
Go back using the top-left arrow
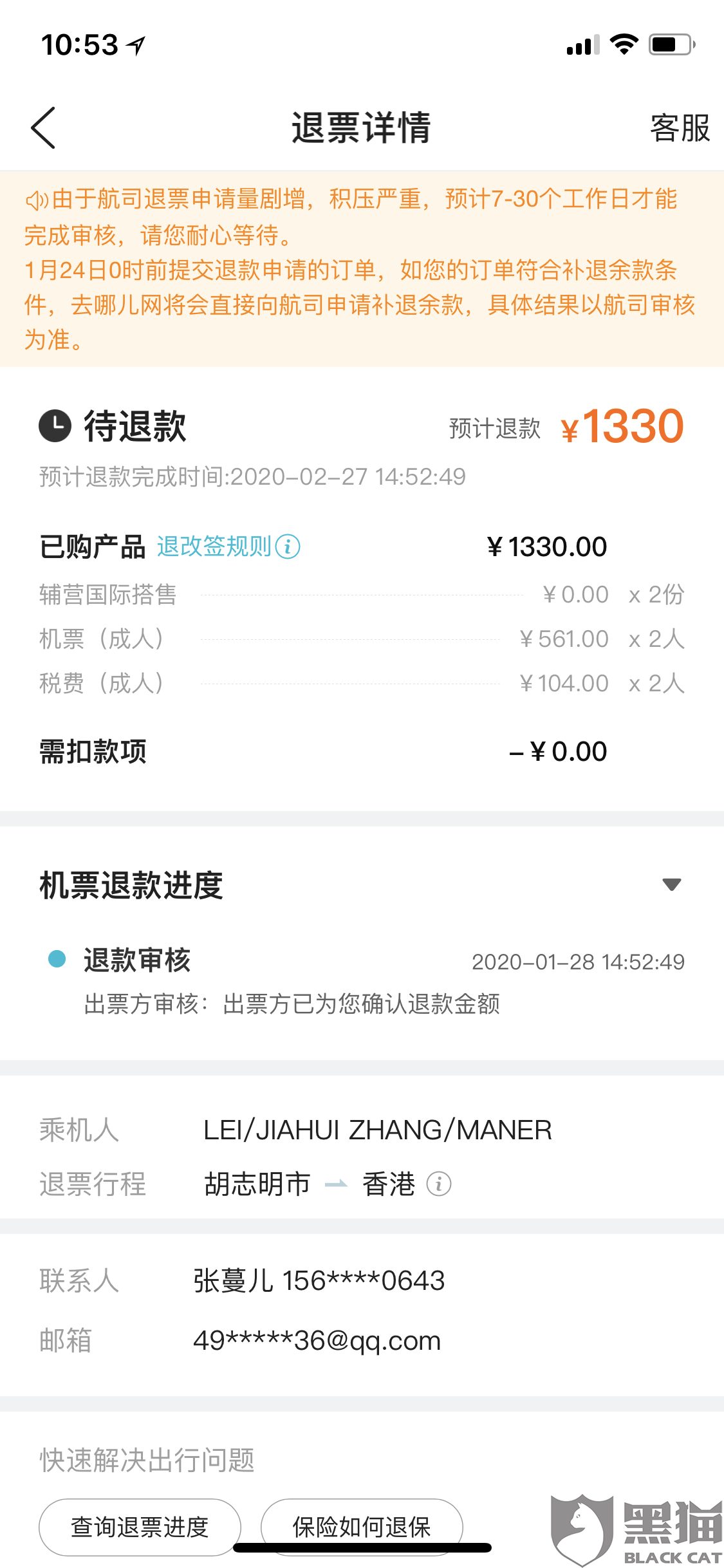(x=43, y=127)
